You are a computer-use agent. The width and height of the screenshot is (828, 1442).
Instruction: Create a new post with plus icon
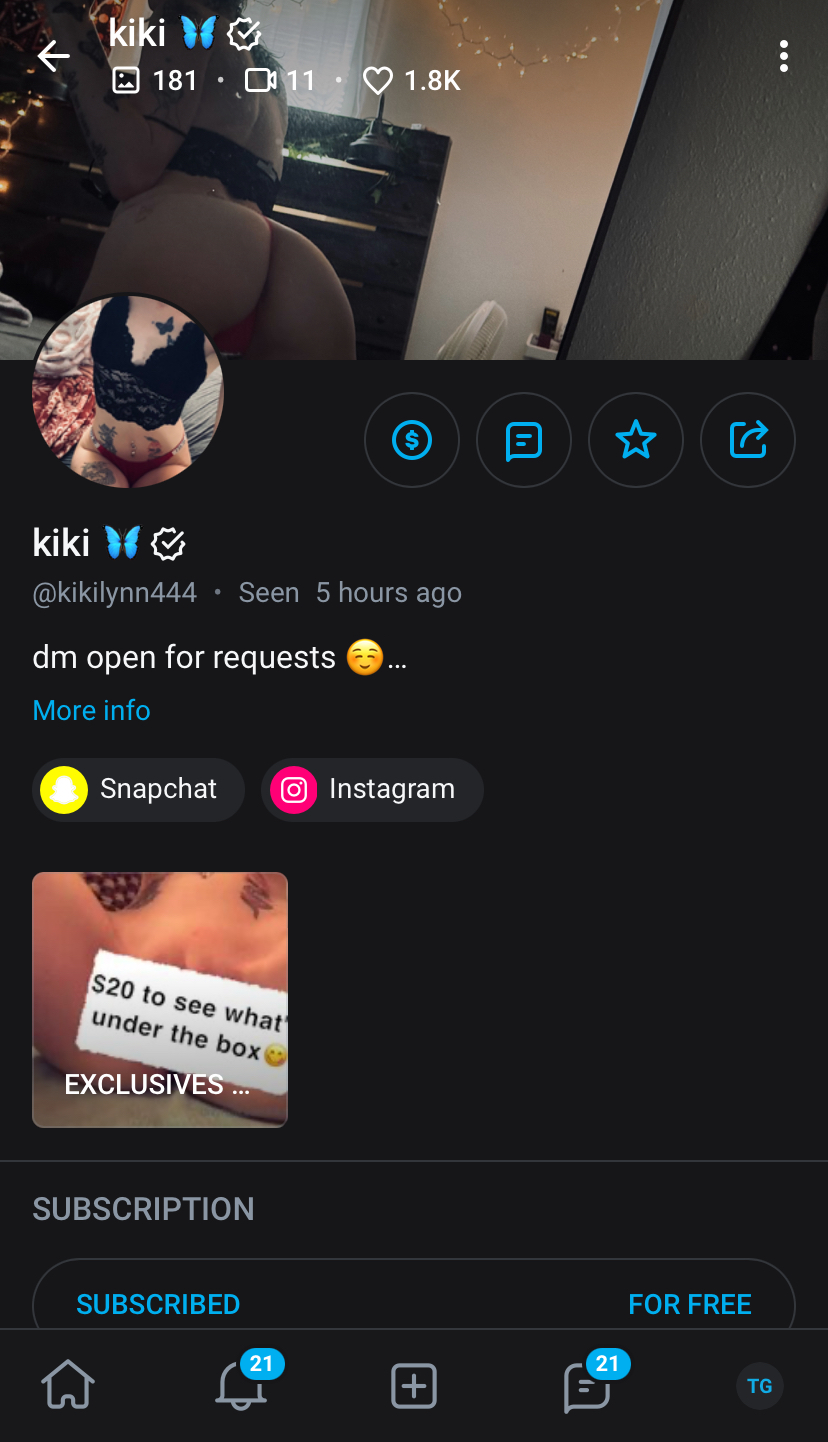tap(414, 1387)
